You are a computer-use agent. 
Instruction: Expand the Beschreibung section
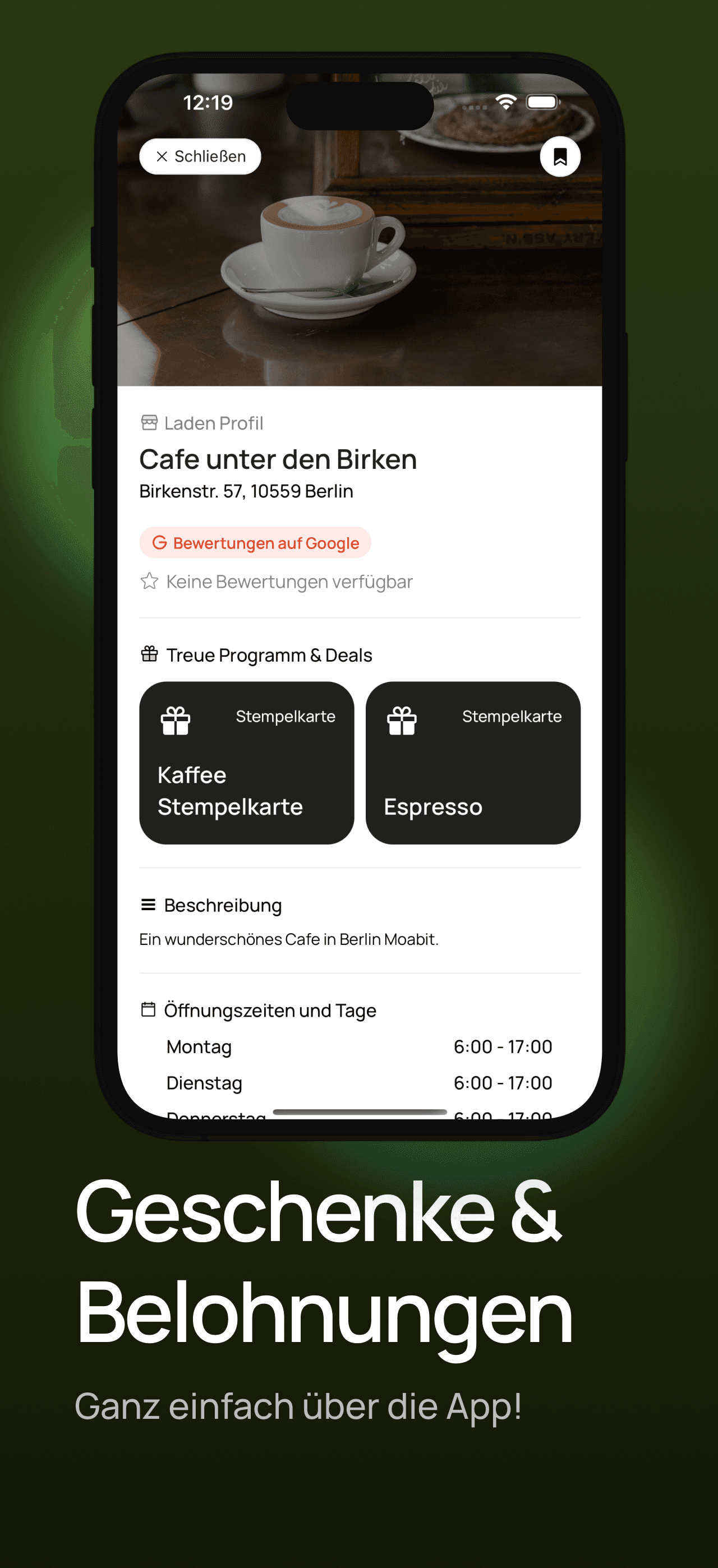(222, 905)
